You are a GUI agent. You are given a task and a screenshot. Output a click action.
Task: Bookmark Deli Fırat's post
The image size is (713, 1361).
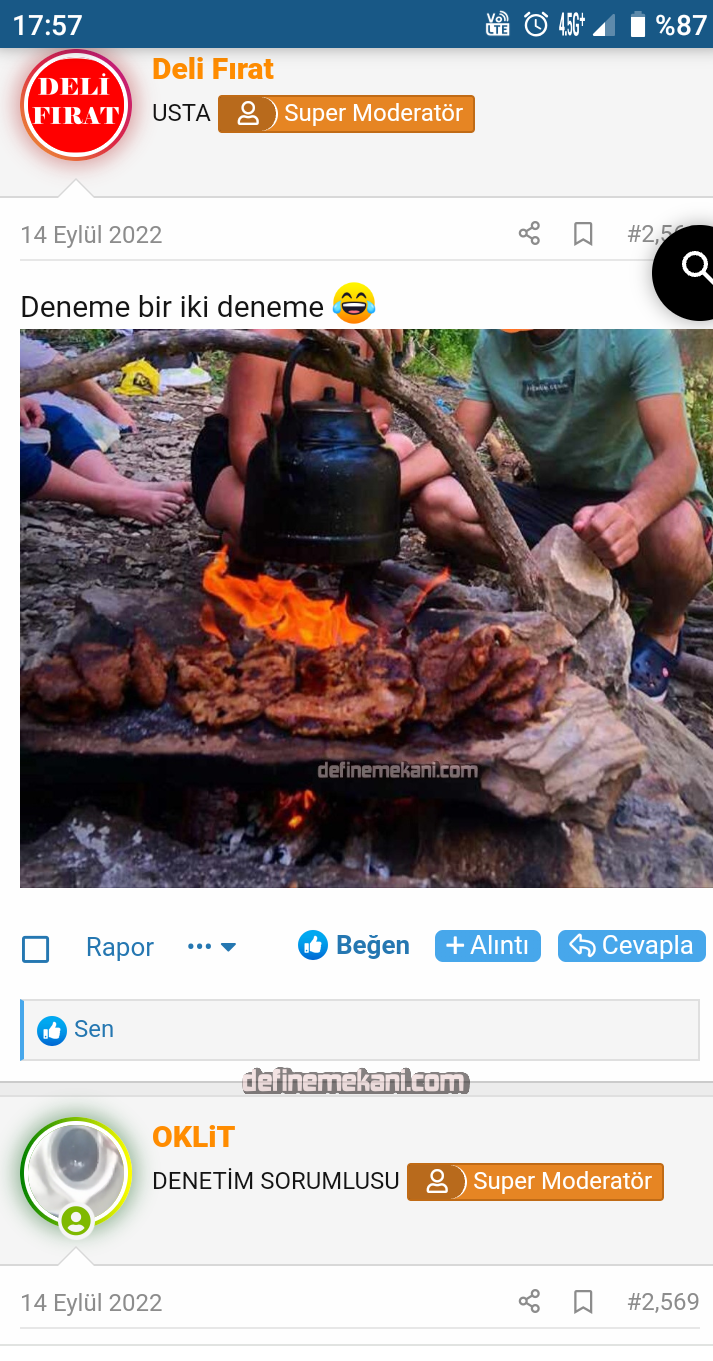(x=583, y=234)
